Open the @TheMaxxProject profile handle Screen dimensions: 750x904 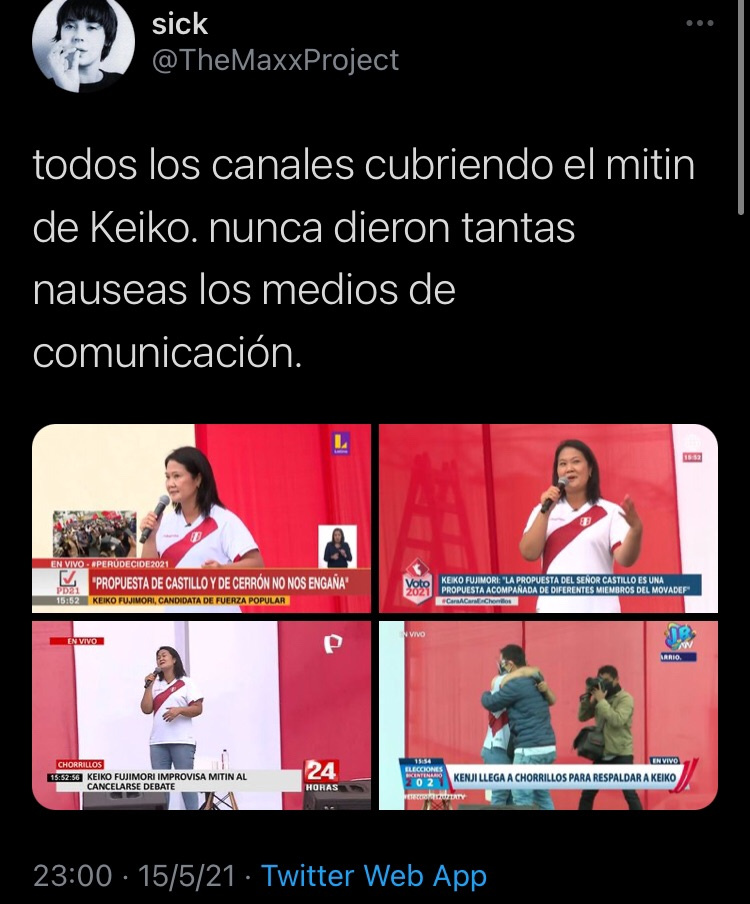click(x=275, y=60)
